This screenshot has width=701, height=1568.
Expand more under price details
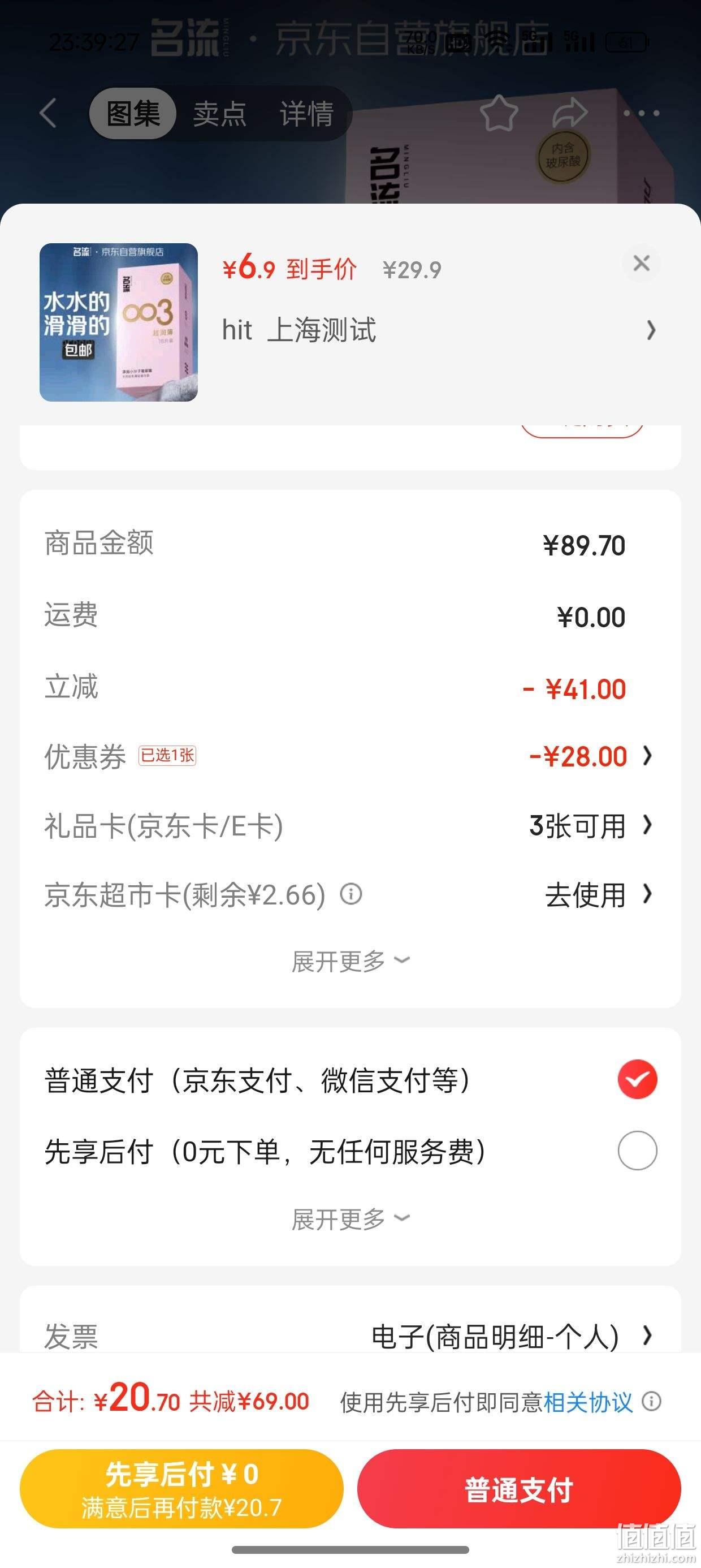point(350,962)
